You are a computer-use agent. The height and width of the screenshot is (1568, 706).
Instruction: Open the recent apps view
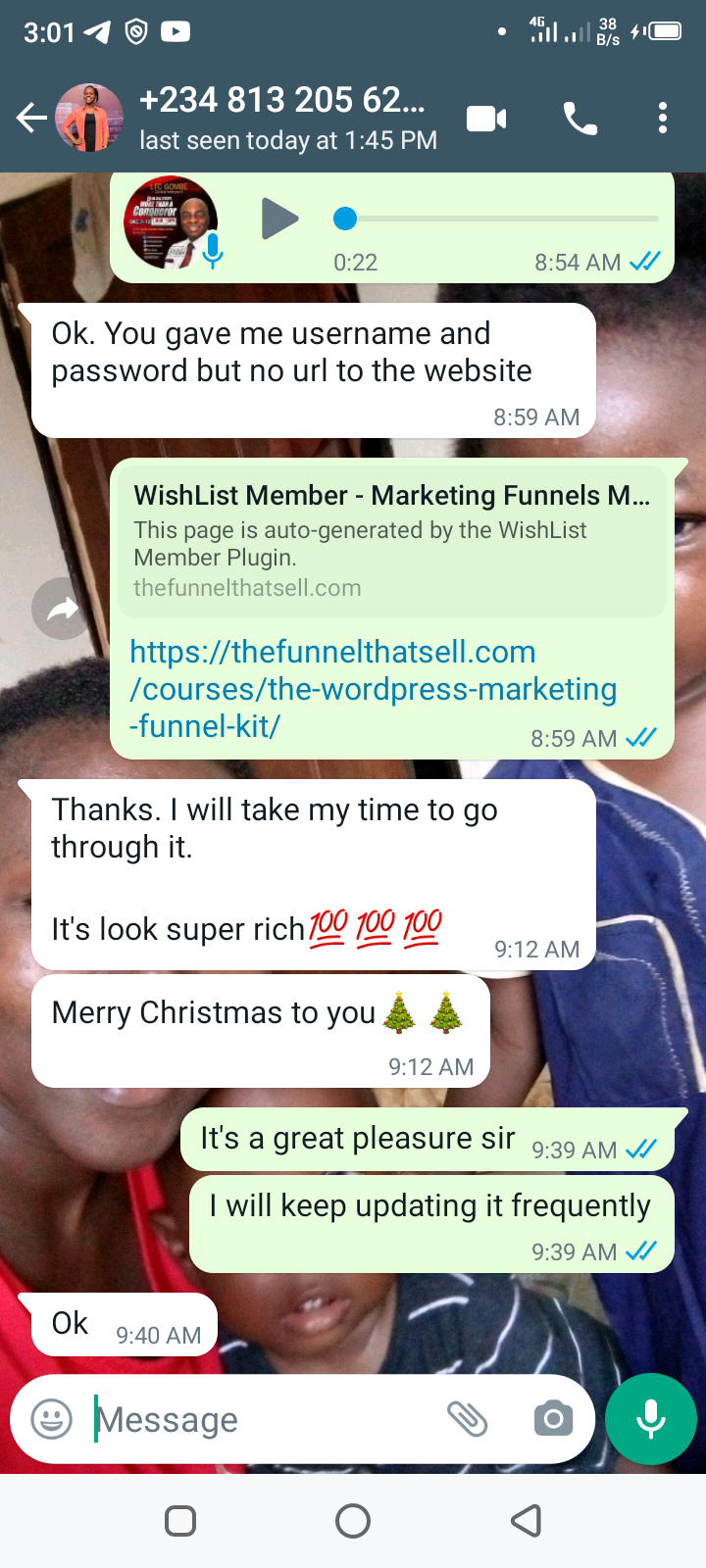(x=180, y=1521)
